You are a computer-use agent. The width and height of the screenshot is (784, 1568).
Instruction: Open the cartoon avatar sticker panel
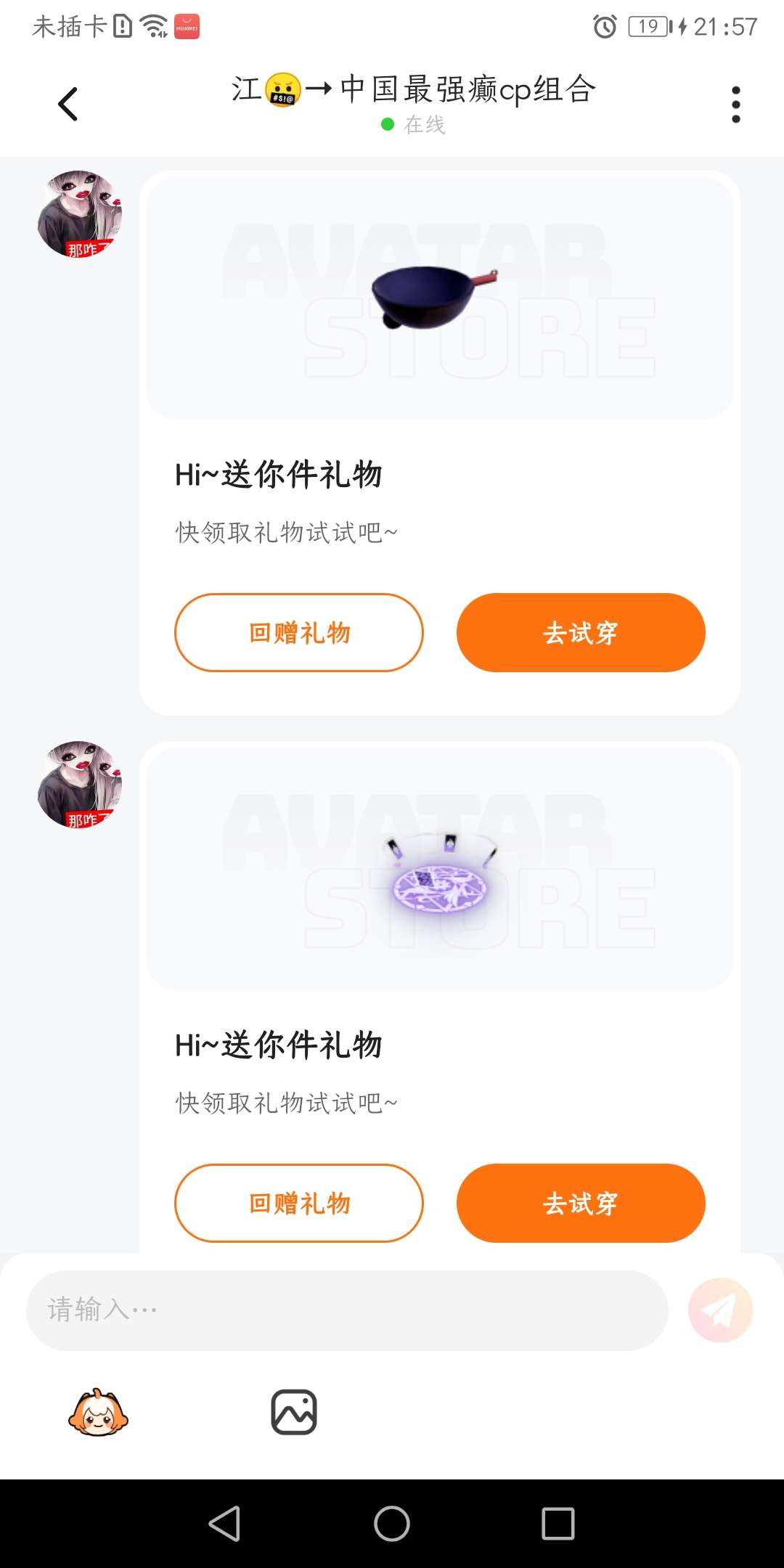98,1413
